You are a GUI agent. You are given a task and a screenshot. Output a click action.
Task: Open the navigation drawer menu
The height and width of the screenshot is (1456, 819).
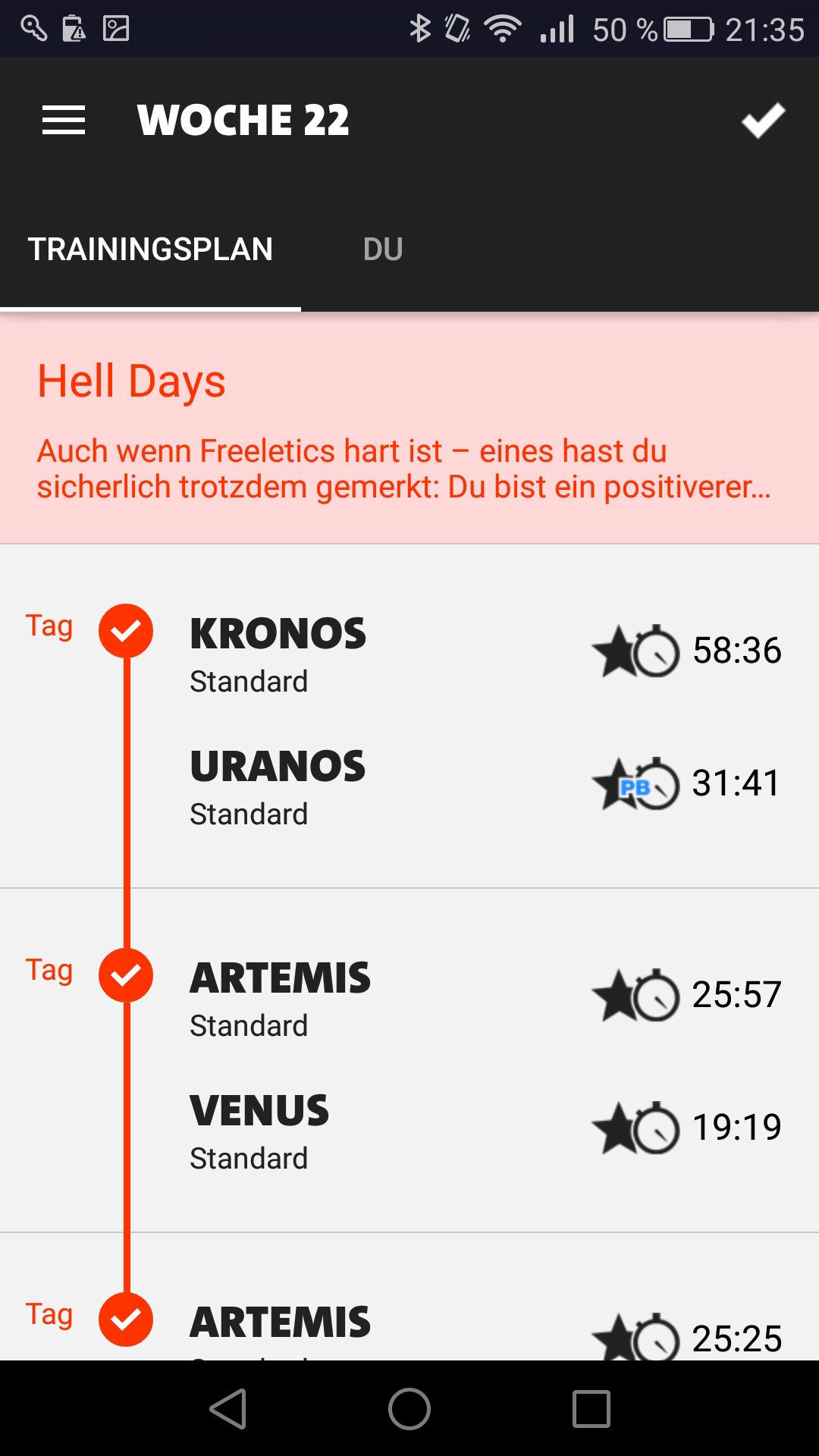(64, 119)
